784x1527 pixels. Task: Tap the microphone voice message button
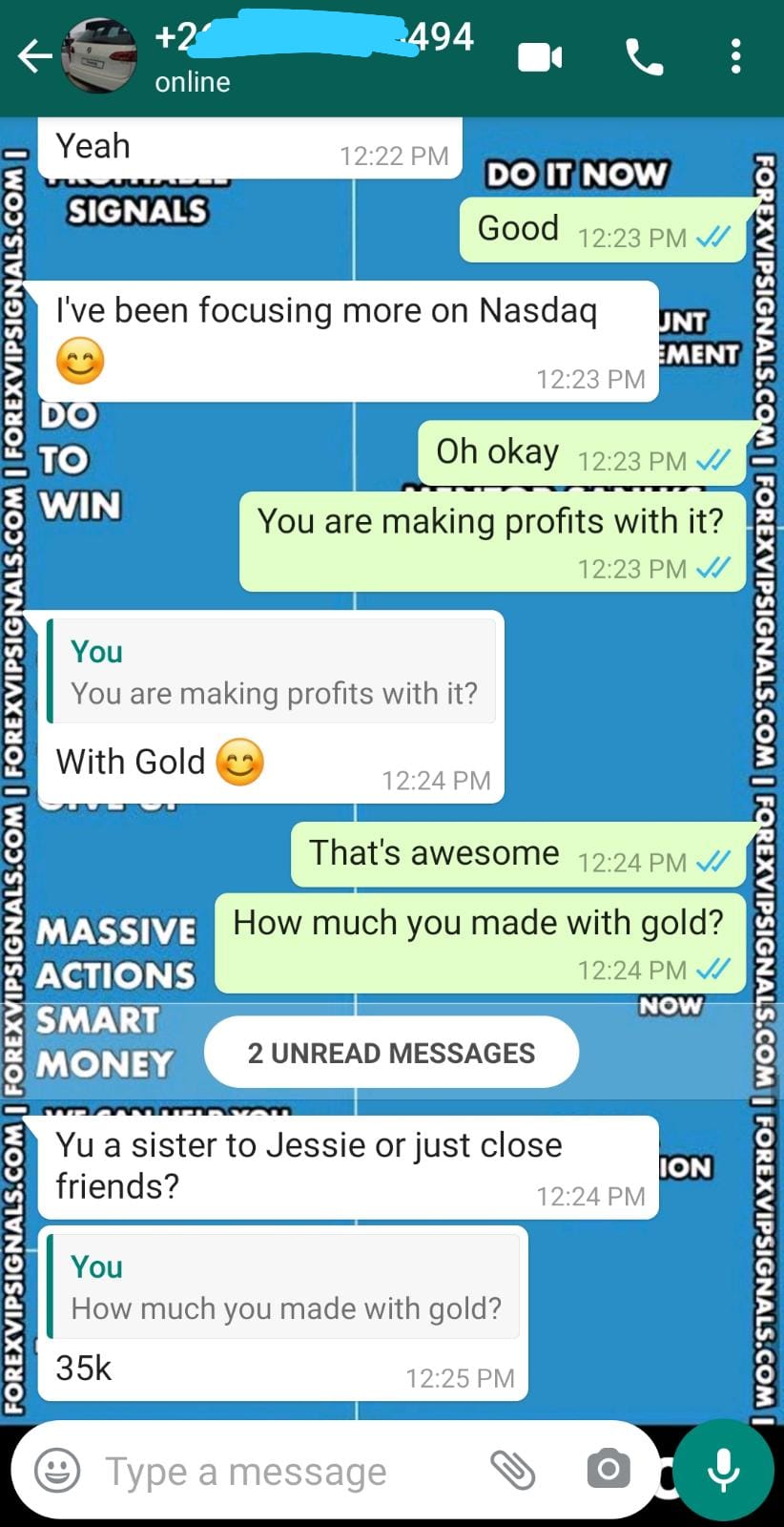coord(723,1470)
